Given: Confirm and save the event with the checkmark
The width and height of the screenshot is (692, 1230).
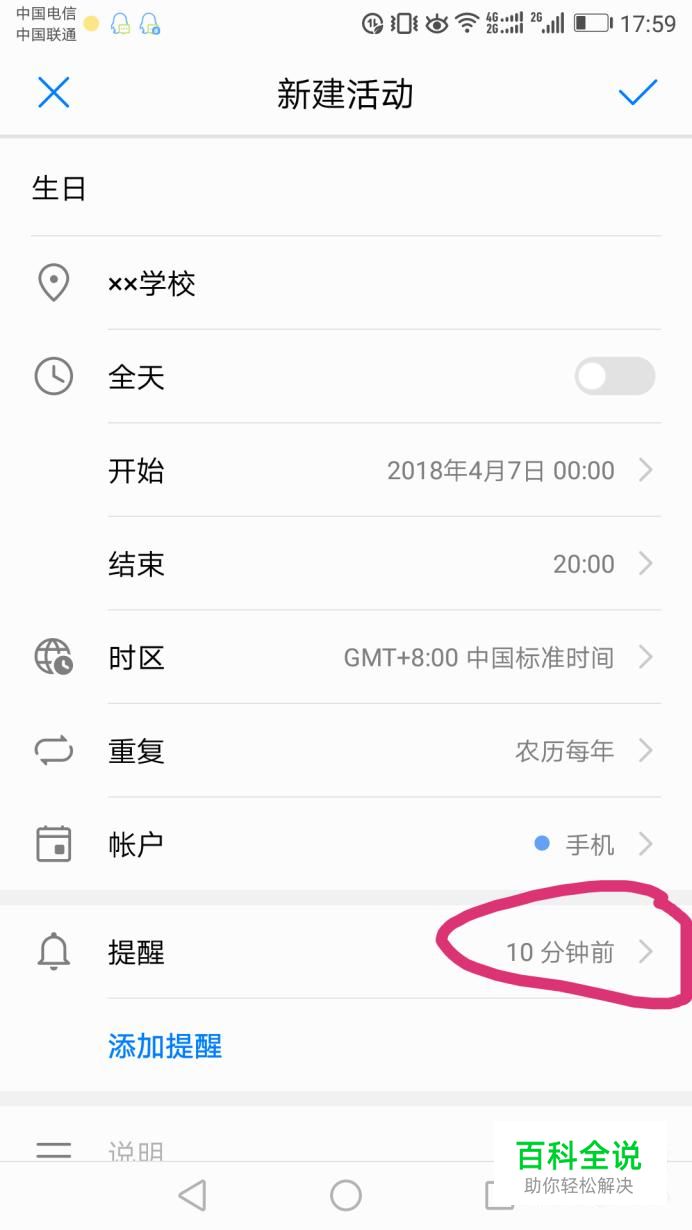Looking at the screenshot, I should click(637, 93).
